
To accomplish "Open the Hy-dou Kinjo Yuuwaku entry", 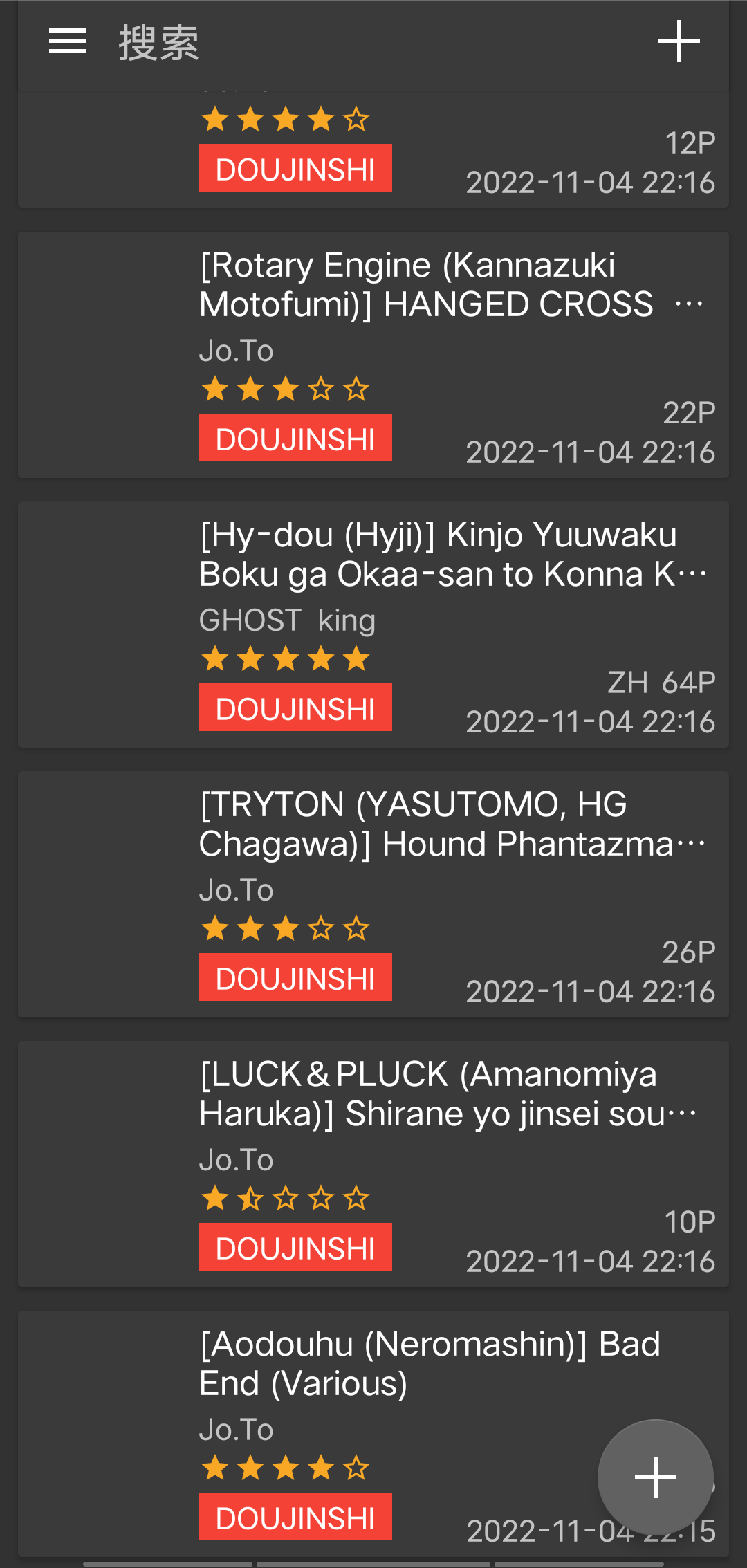I will 373,624.
